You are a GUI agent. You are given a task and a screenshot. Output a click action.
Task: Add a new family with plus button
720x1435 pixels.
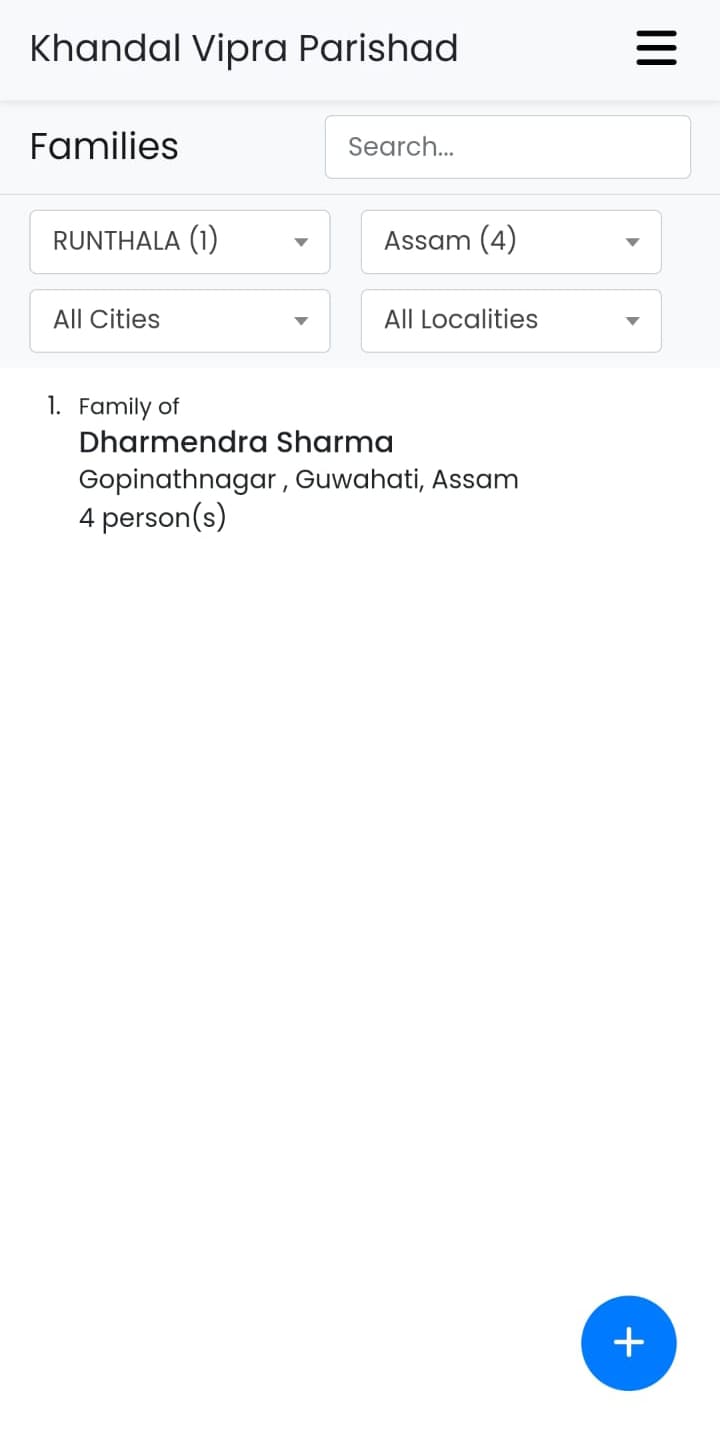pos(629,1343)
